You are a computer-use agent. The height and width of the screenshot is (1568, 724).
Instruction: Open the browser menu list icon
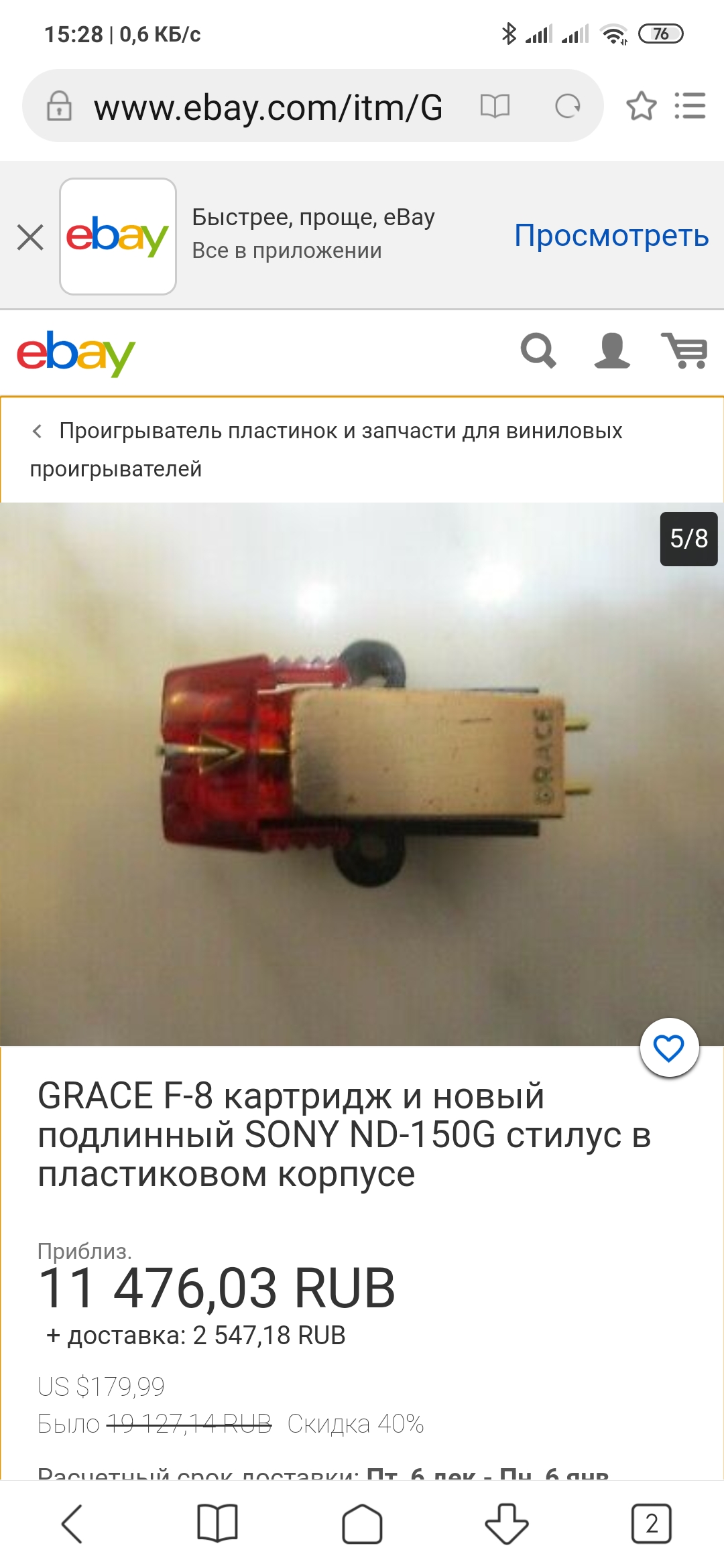(690, 106)
